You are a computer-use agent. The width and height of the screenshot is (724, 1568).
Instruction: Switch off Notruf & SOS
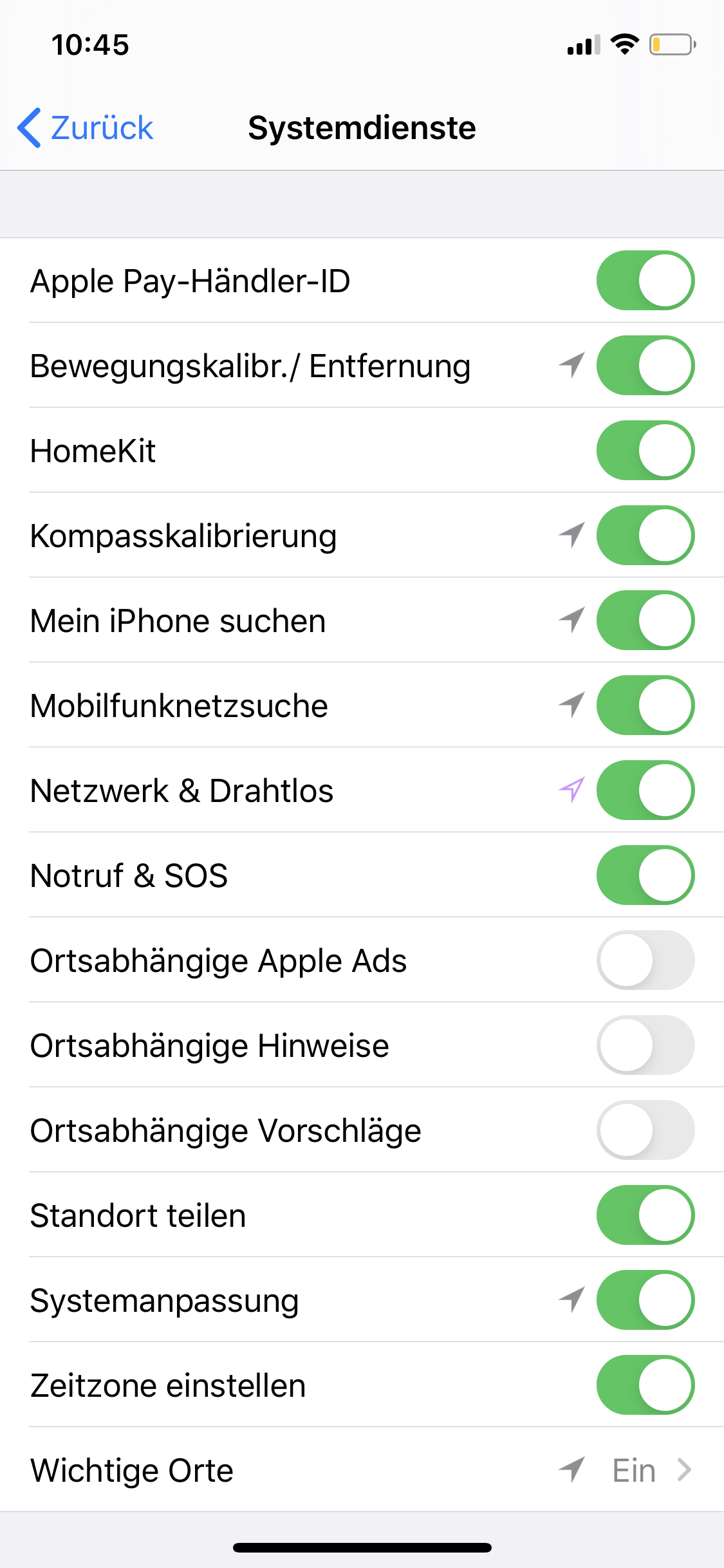pos(645,875)
